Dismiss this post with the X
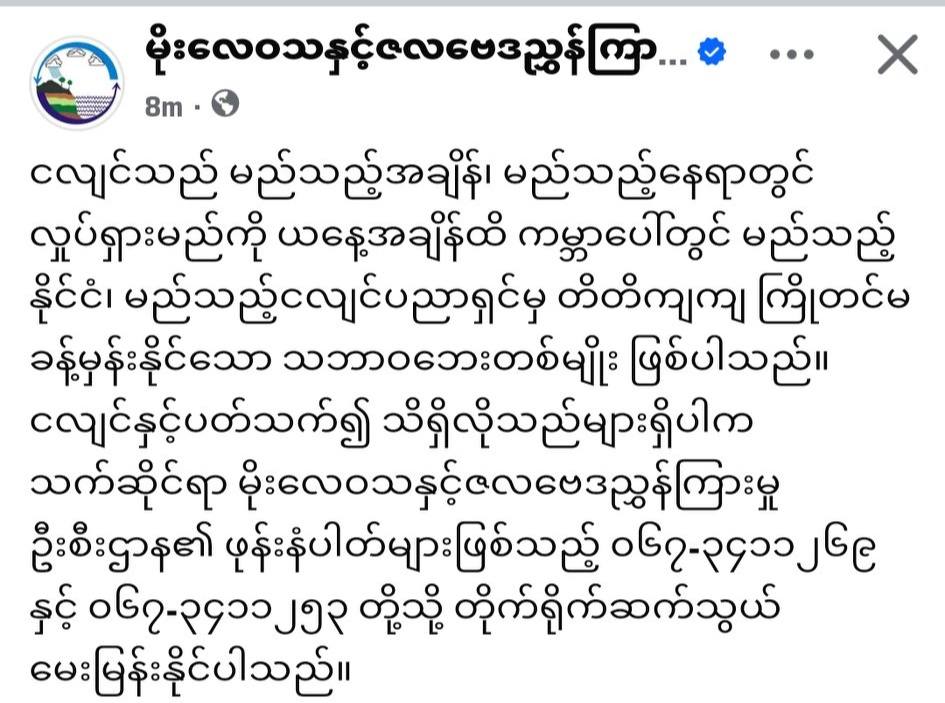This screenshot has width=945, height=703. pyautogui.click(x=896, y=56)
